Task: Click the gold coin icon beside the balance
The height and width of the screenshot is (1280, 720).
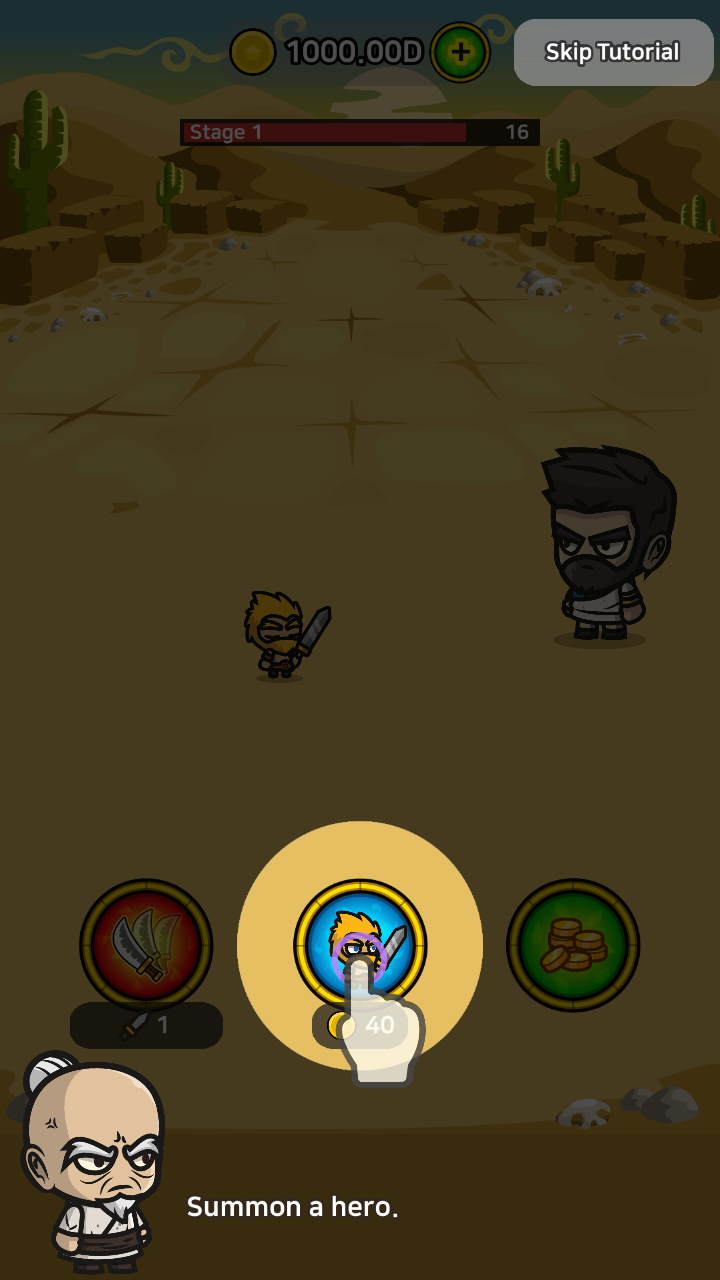Action: [253, 50]
